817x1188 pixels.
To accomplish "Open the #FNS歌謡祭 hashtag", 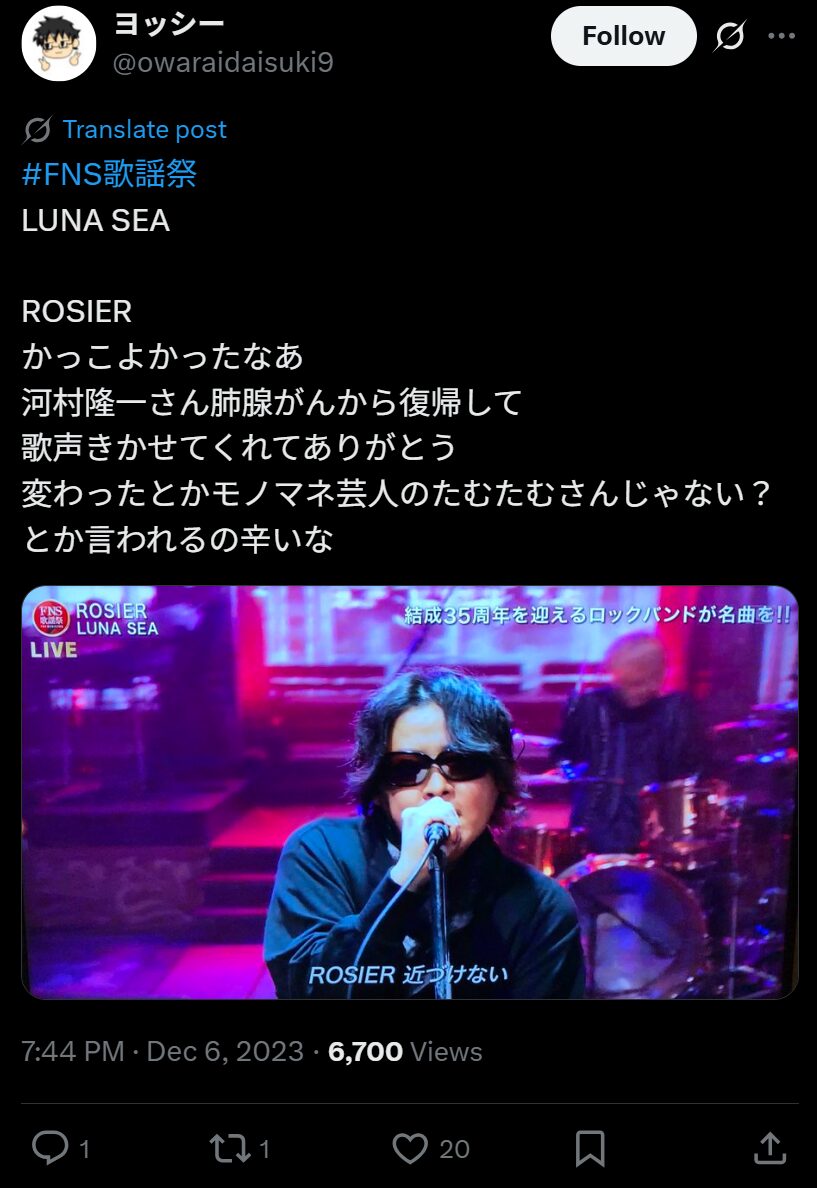I will coord(109,174).
